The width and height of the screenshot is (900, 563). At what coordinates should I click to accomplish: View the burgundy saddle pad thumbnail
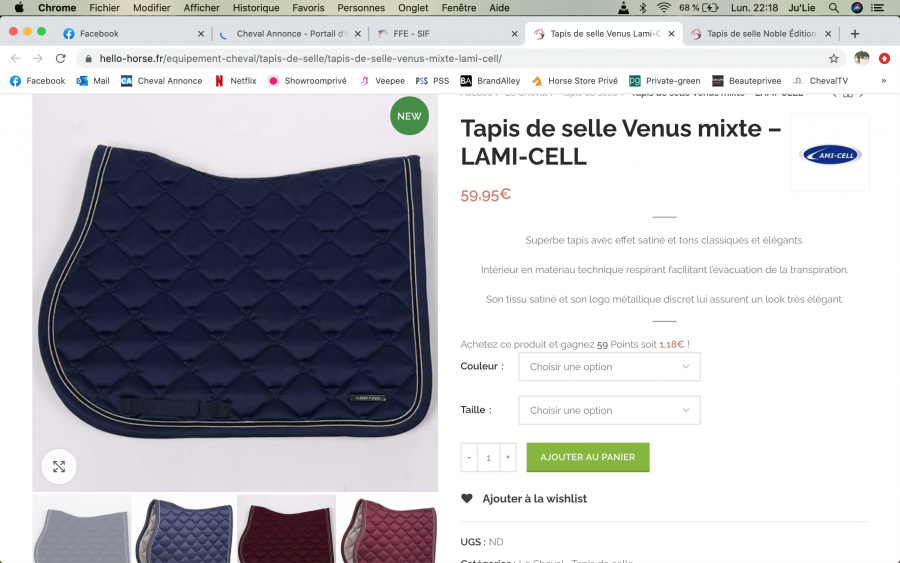(286, 530)
